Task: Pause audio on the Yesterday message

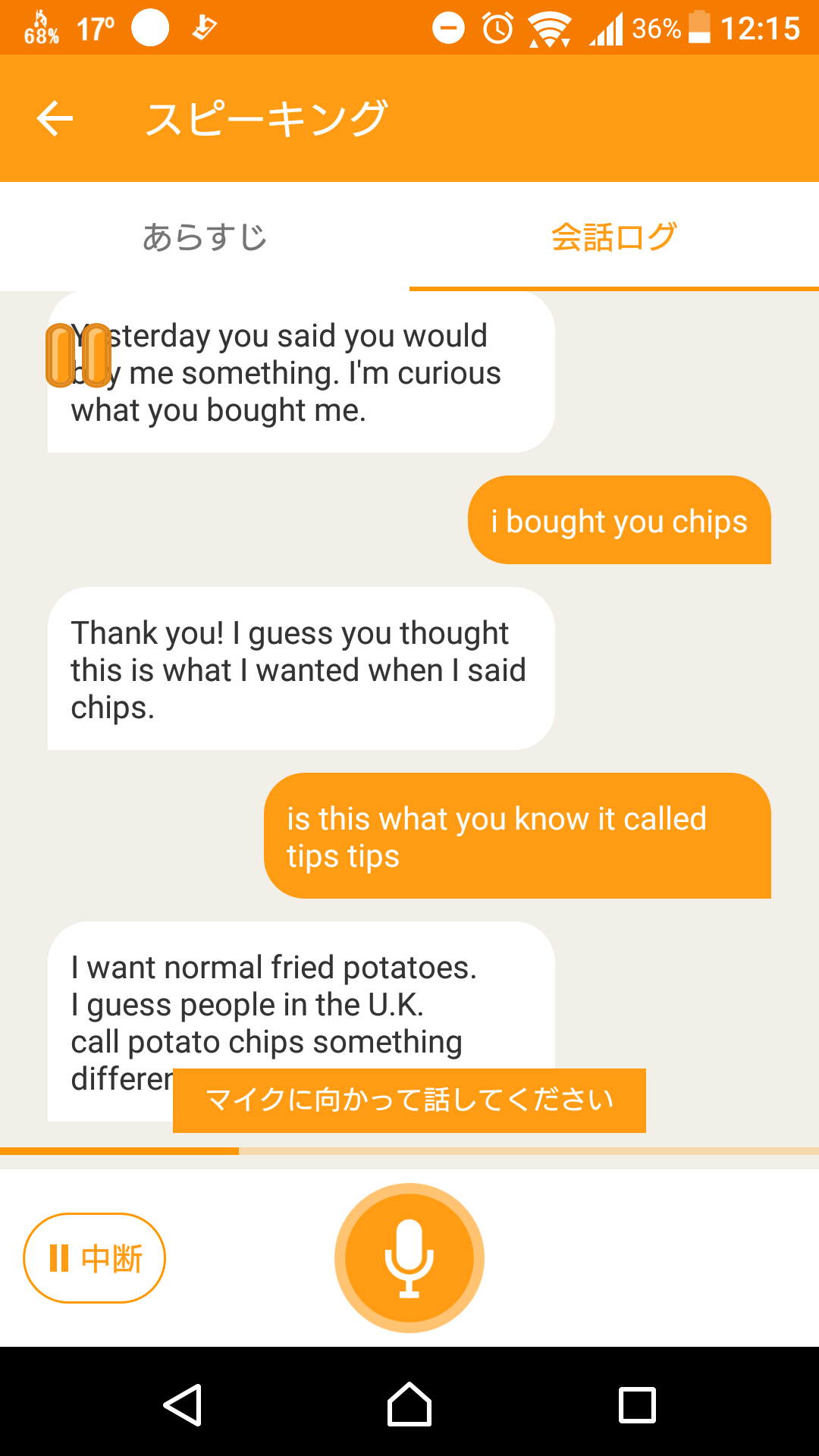Action: click(78, 355)
